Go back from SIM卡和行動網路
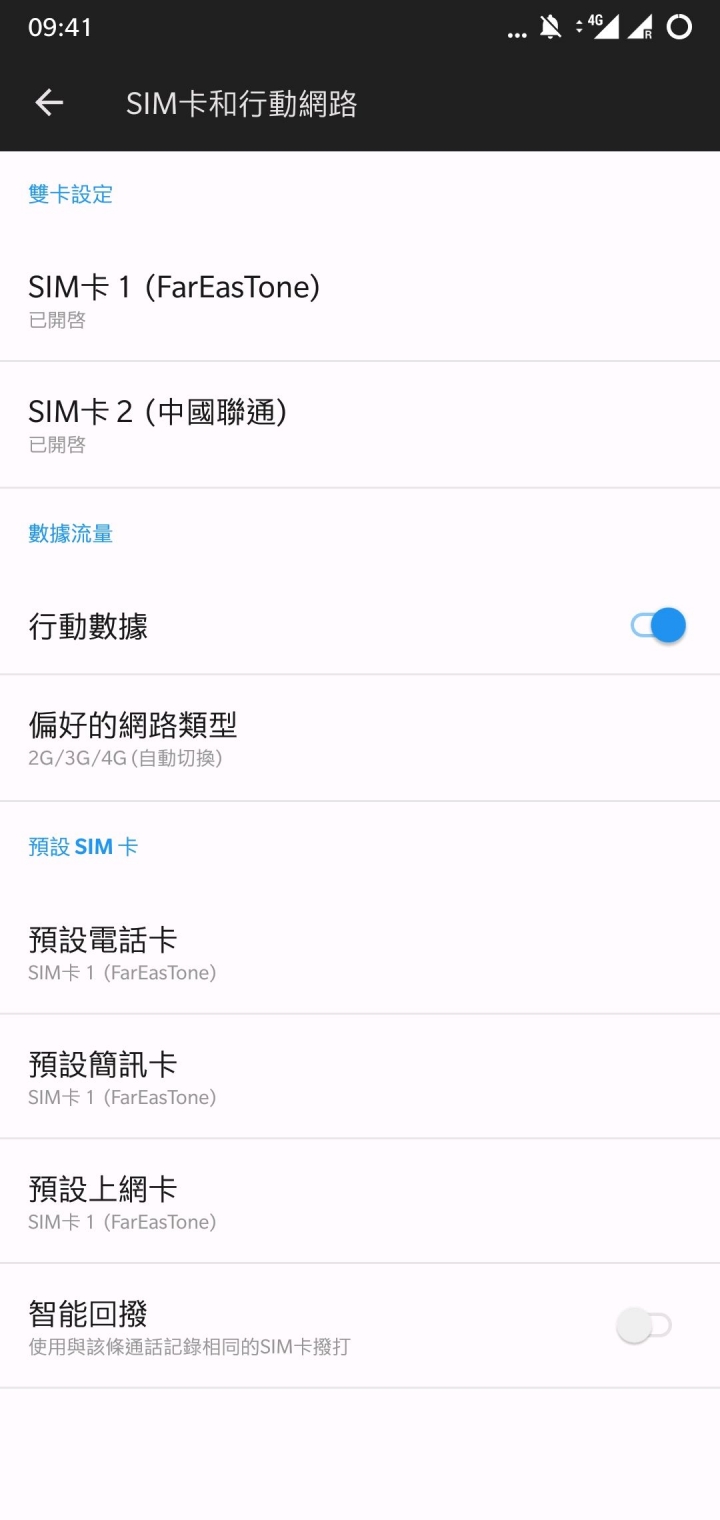The height and width of the screenshot is (1520, 720). click(49, 103)
